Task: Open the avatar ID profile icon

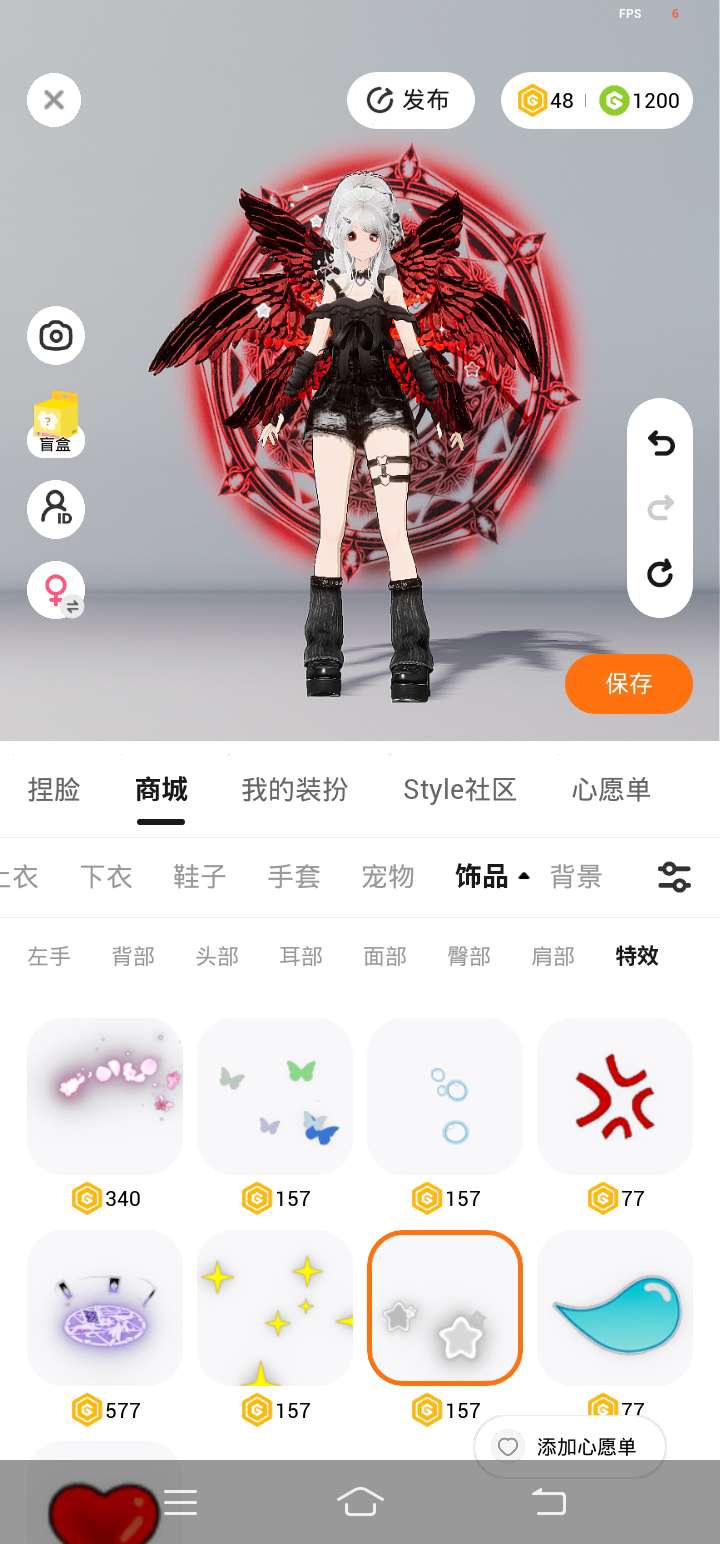Action: pos(55,509)
